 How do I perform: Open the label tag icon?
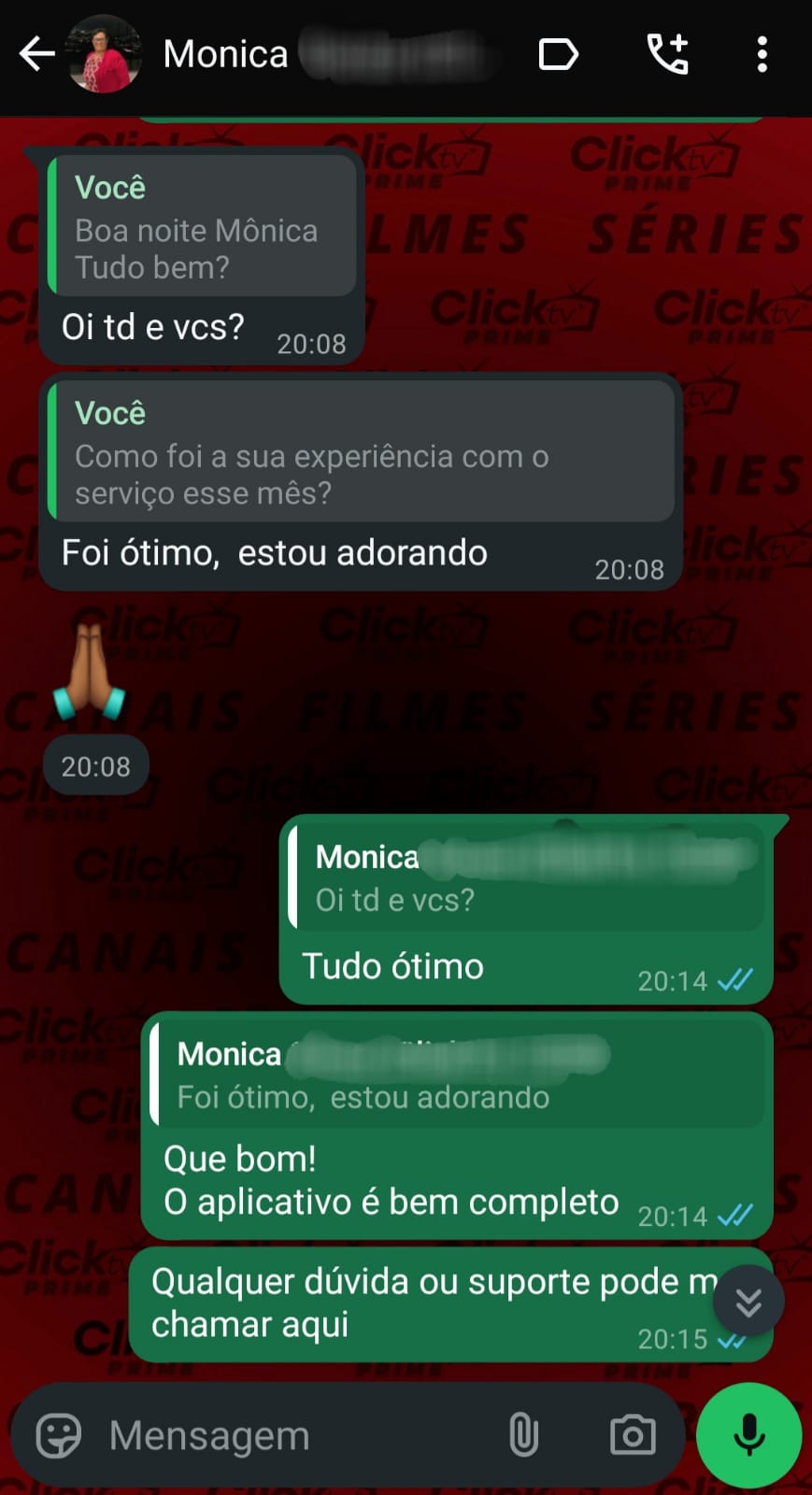click(x=558, y=54)
